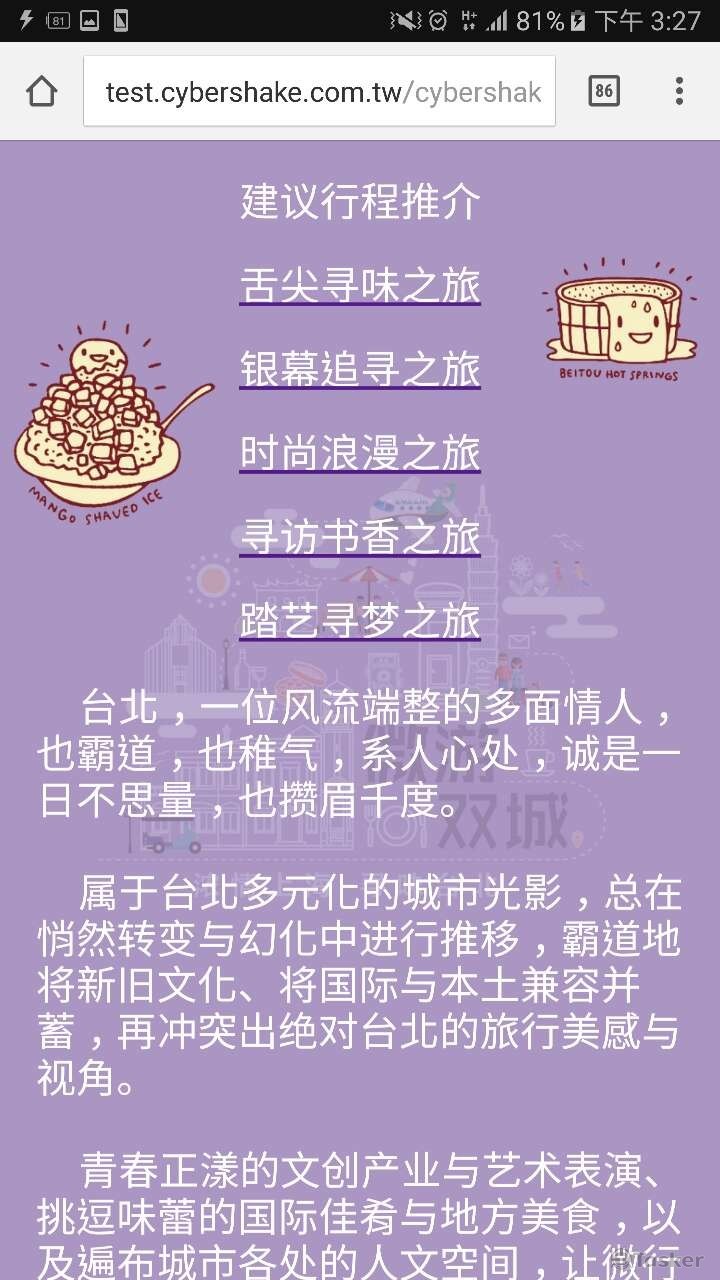Select the 时尚浪漫之旅 itinerary link
This screenshot has width=720, height=1280.
[360, 454]
